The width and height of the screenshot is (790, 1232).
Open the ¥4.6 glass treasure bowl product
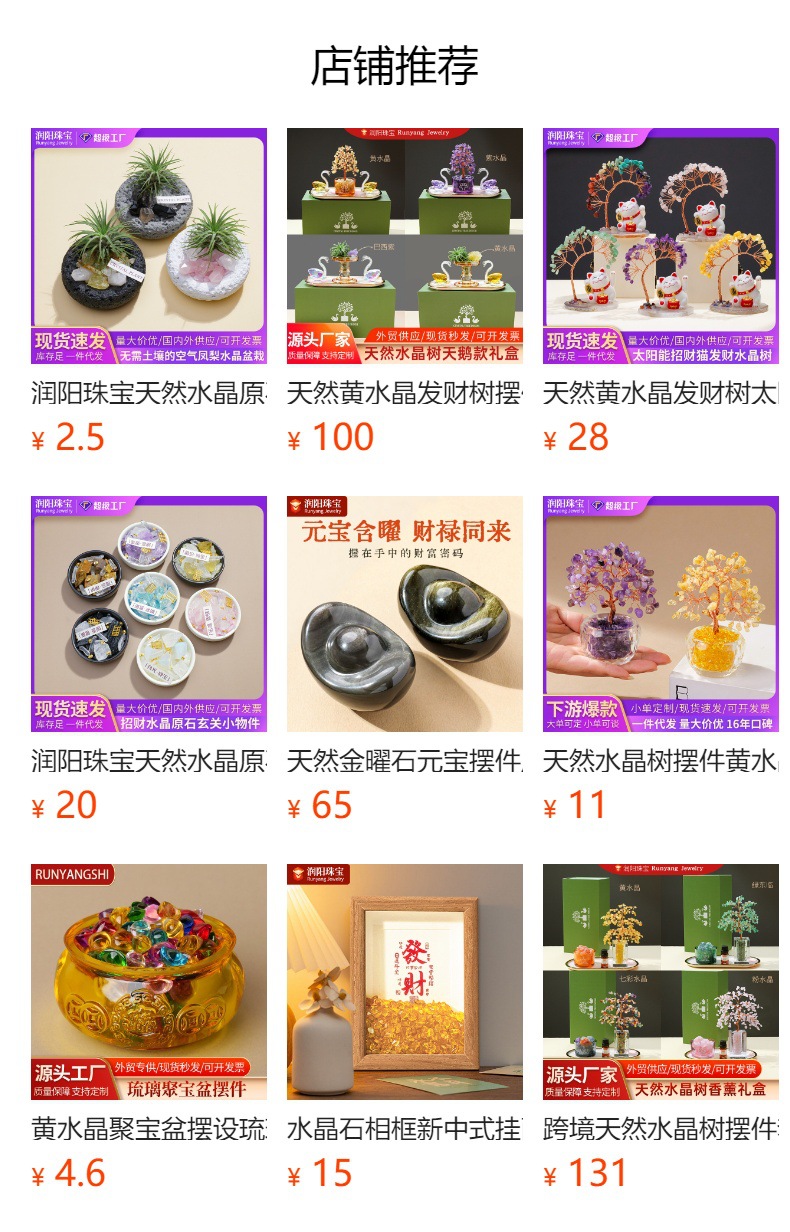pyautogui.click(x=149, y=982)
